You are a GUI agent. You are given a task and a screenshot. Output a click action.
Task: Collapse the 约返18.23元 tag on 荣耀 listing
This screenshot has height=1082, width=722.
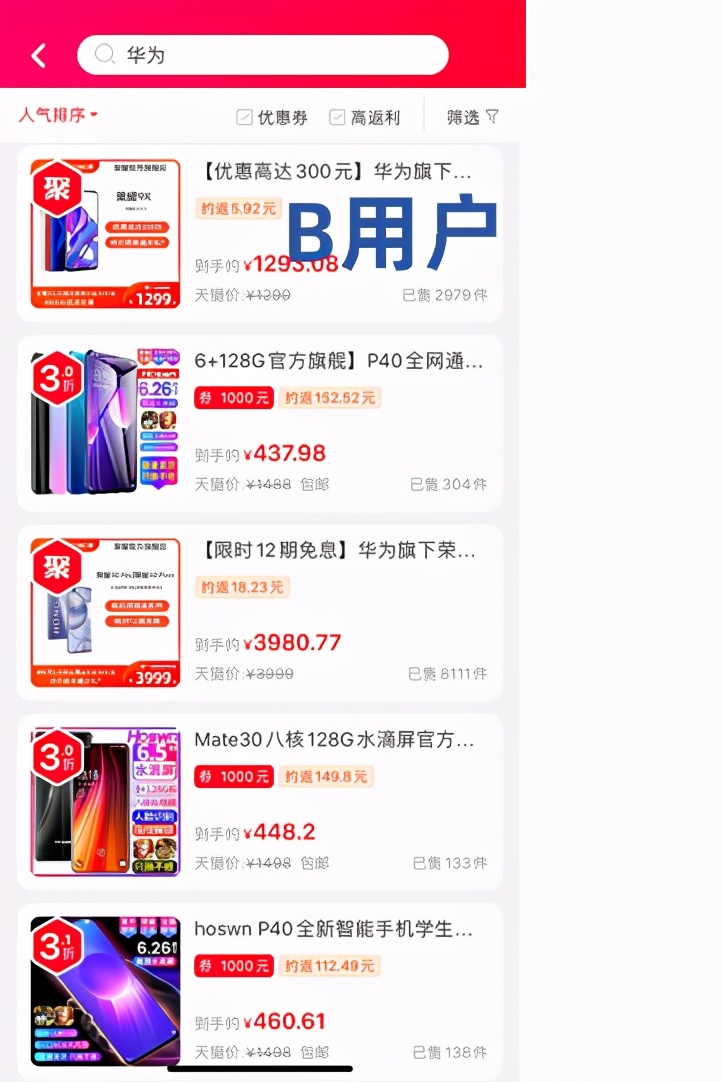[242, 588]
